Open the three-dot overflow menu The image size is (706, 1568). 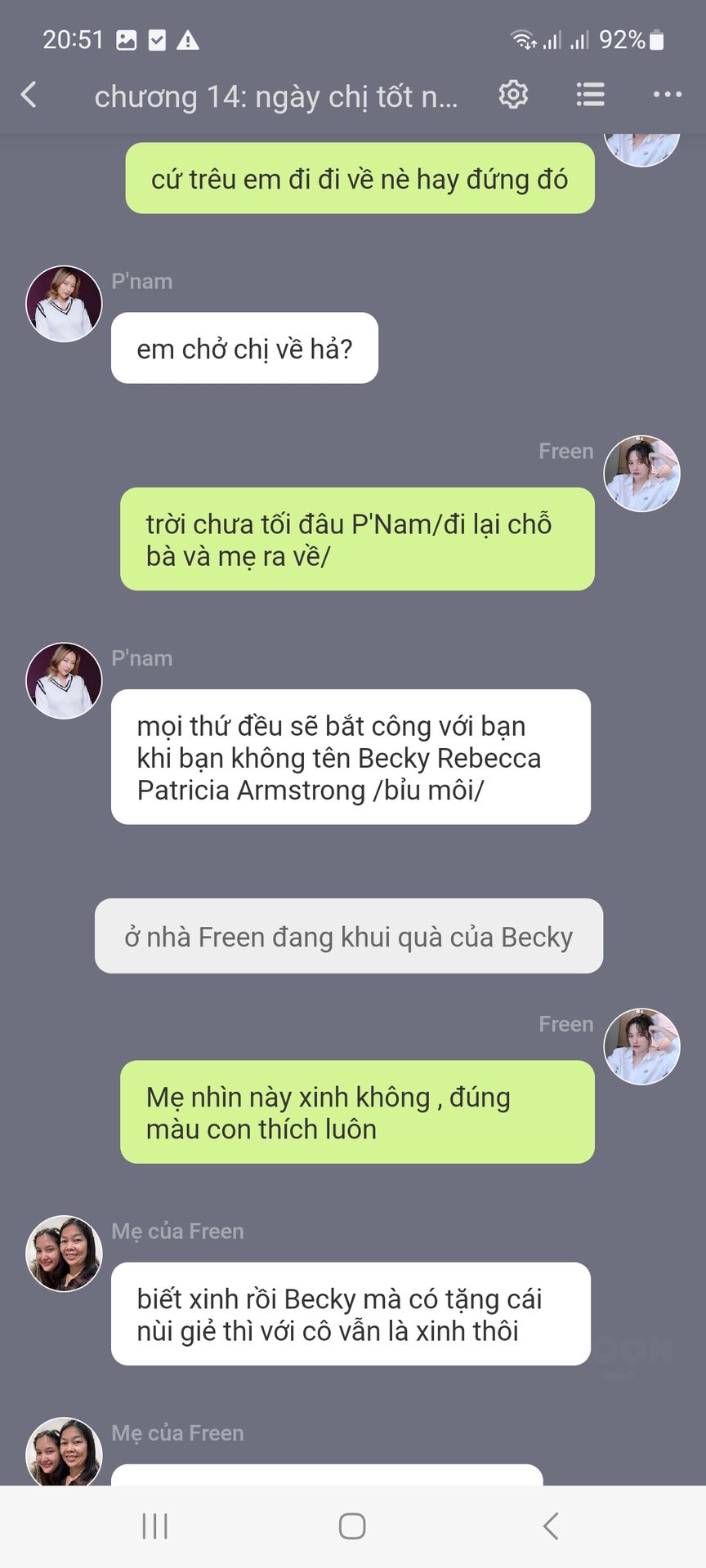668,95
